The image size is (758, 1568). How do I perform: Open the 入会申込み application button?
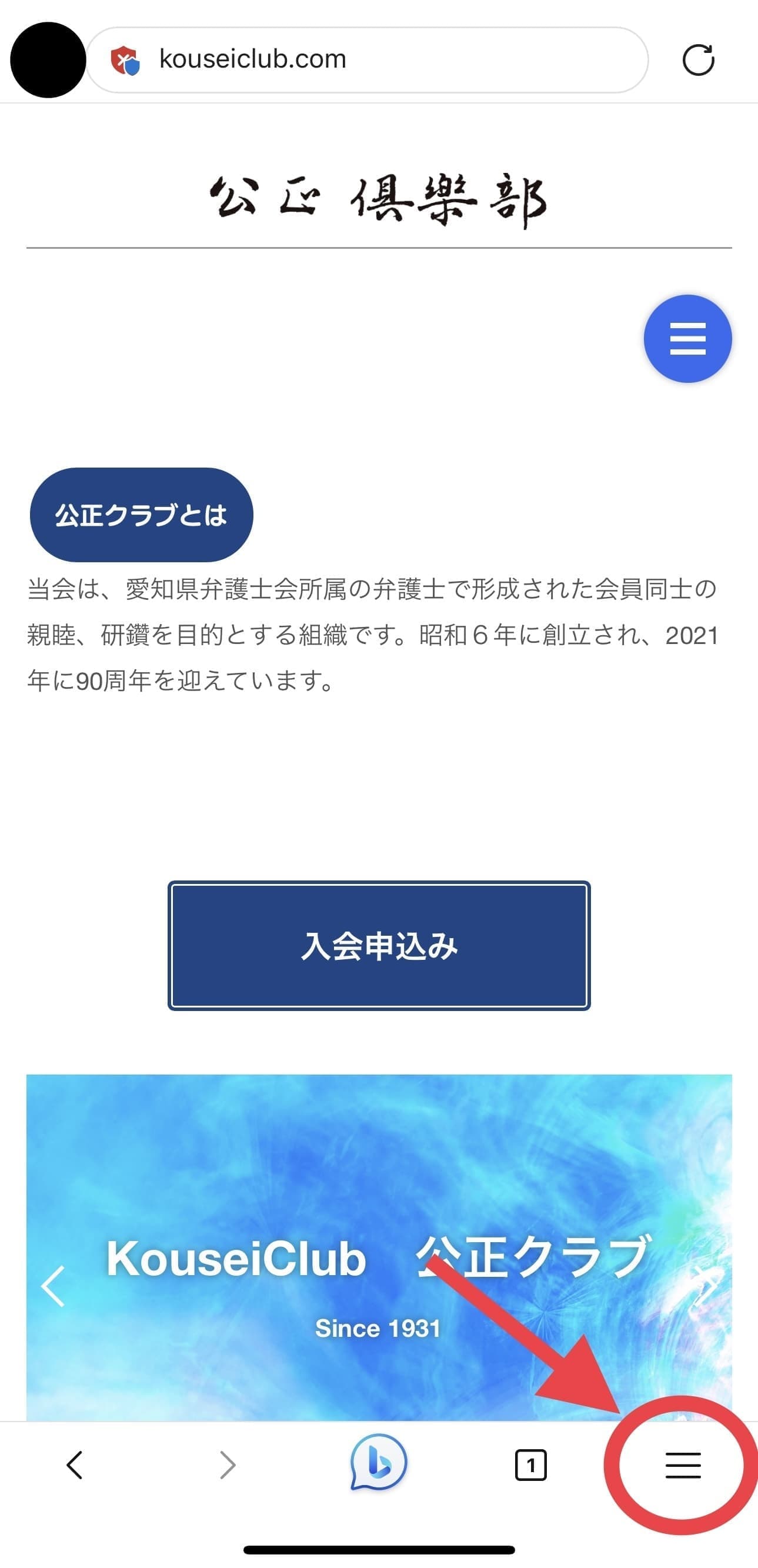tap(379, 945)
